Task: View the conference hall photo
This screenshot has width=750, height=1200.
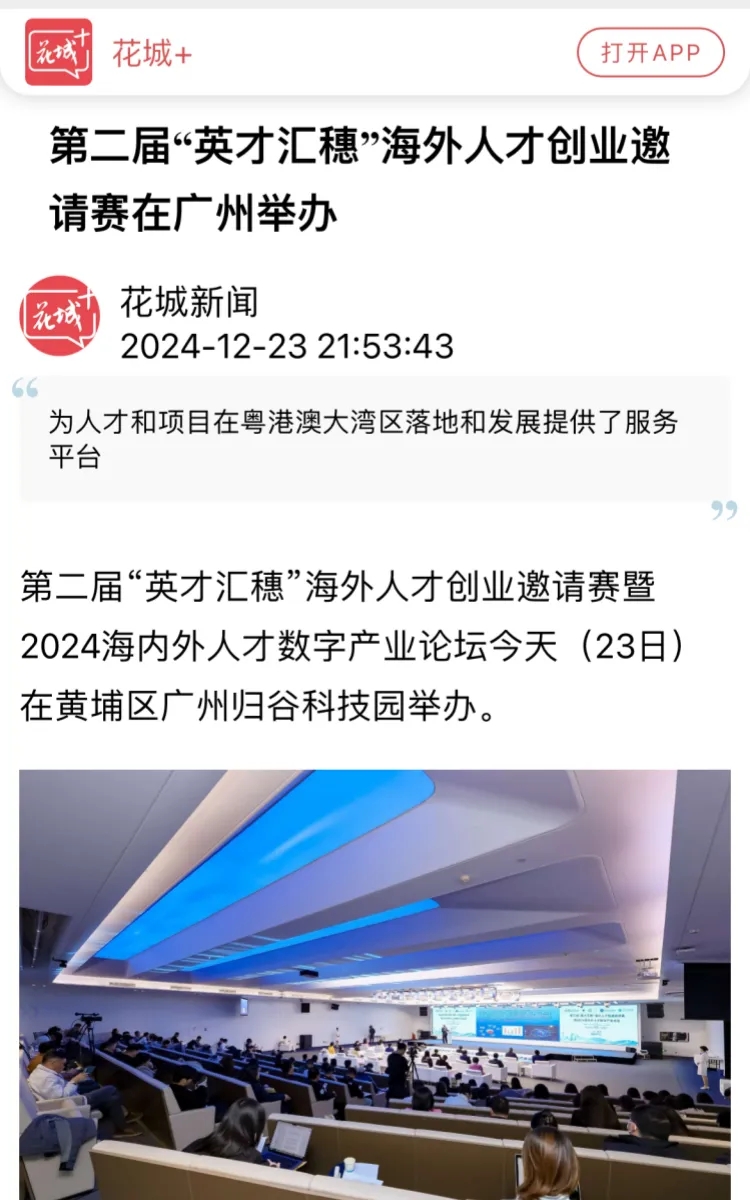Action: (x=375, y=985)
